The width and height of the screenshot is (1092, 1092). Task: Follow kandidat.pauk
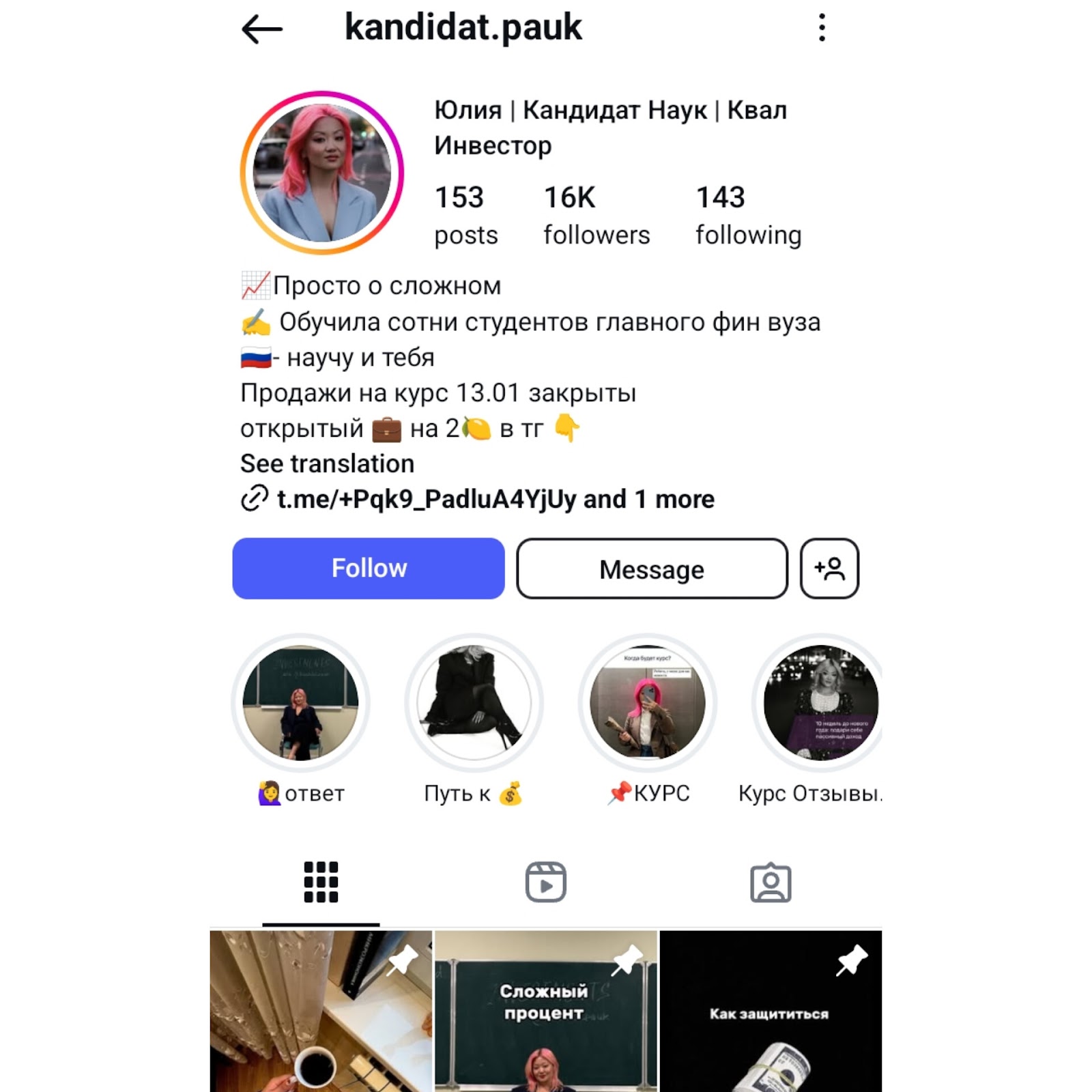click(x=369, y=569)
